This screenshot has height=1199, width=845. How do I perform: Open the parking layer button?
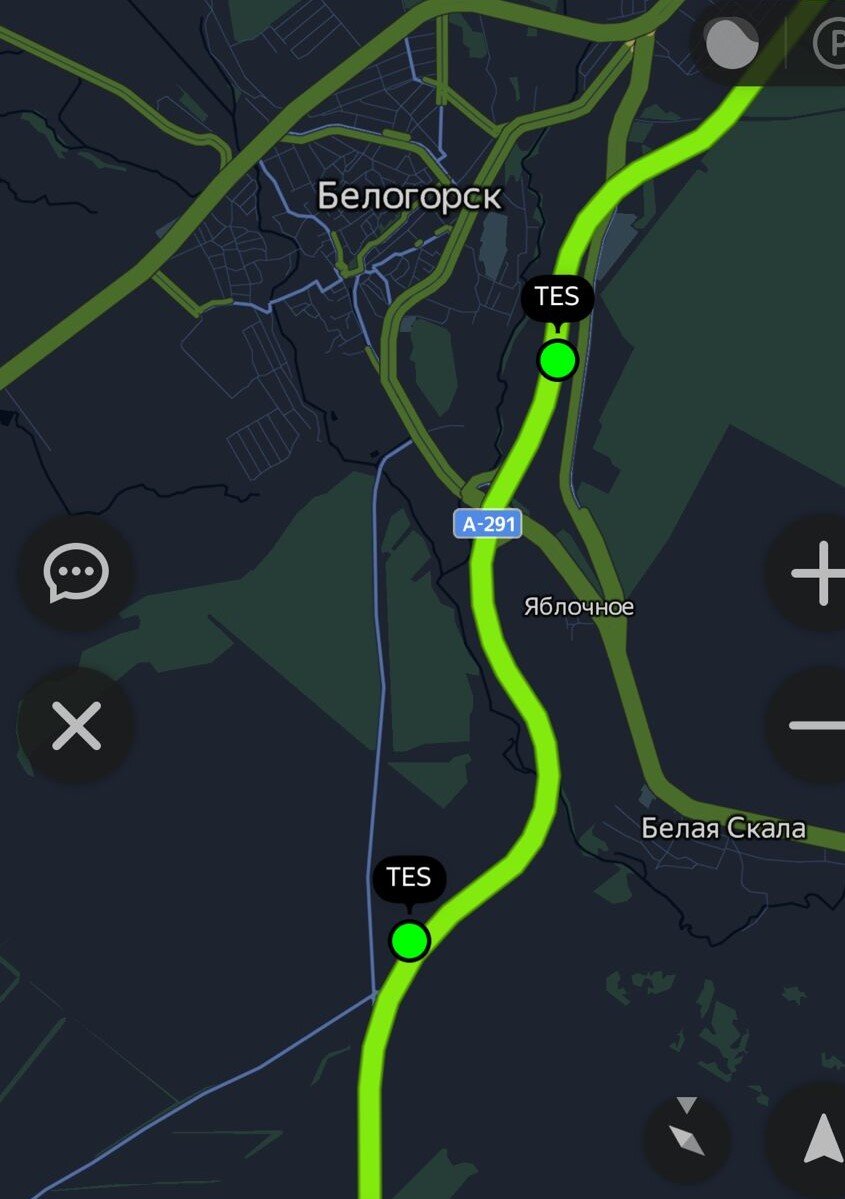(x=828, y=44)
